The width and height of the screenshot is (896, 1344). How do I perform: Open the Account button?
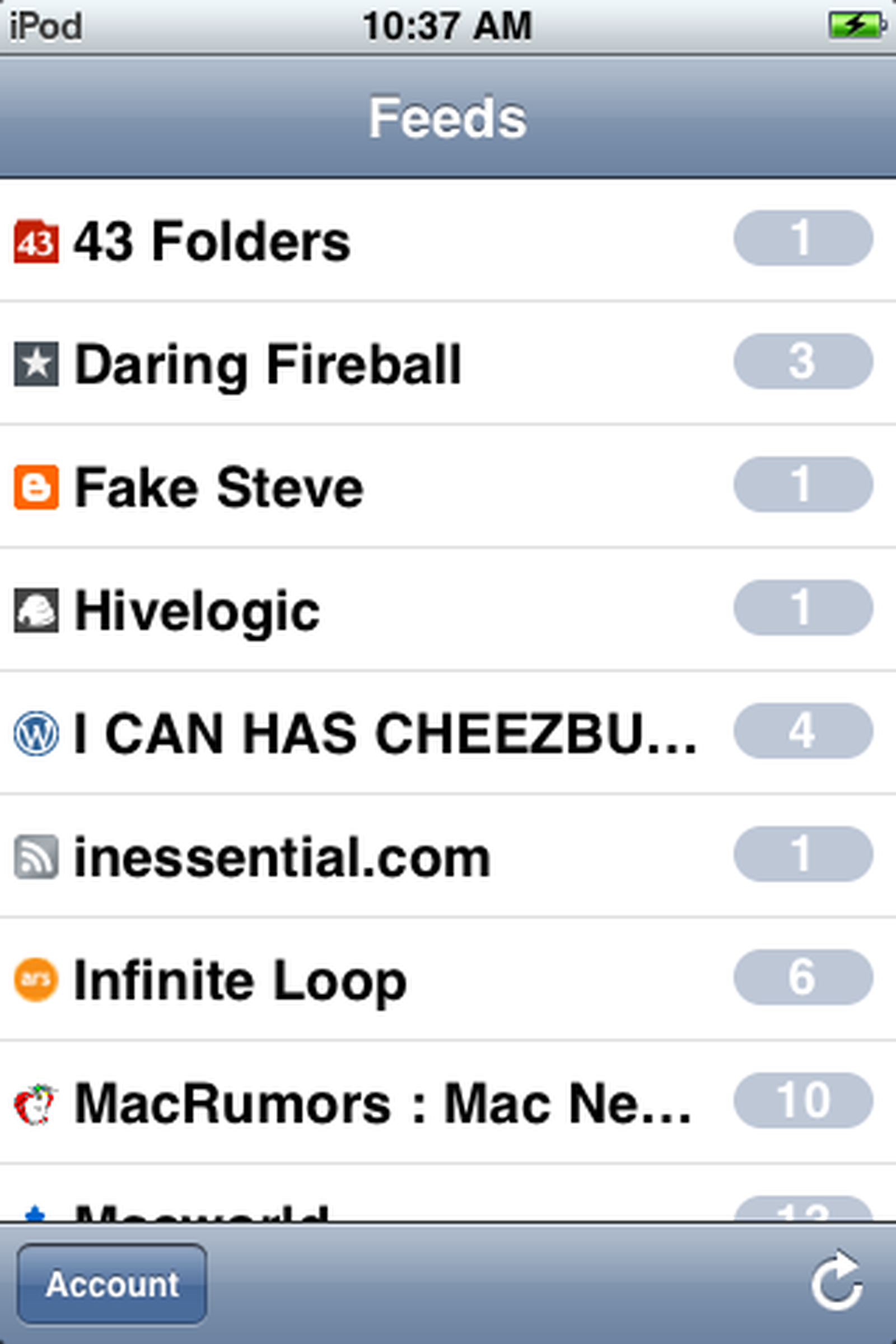coord(112,1284)
